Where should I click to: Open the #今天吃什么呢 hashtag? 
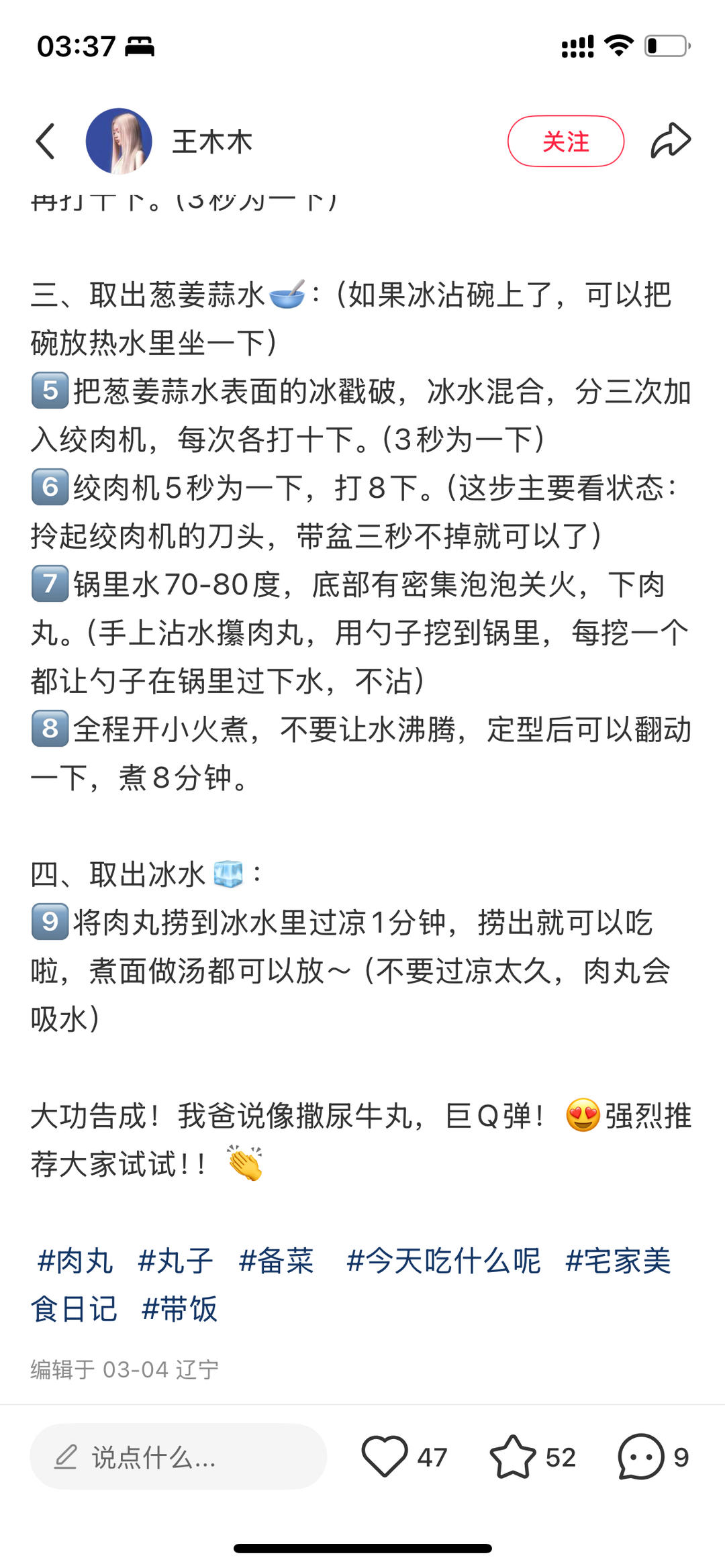click(x=443, y=1261)
